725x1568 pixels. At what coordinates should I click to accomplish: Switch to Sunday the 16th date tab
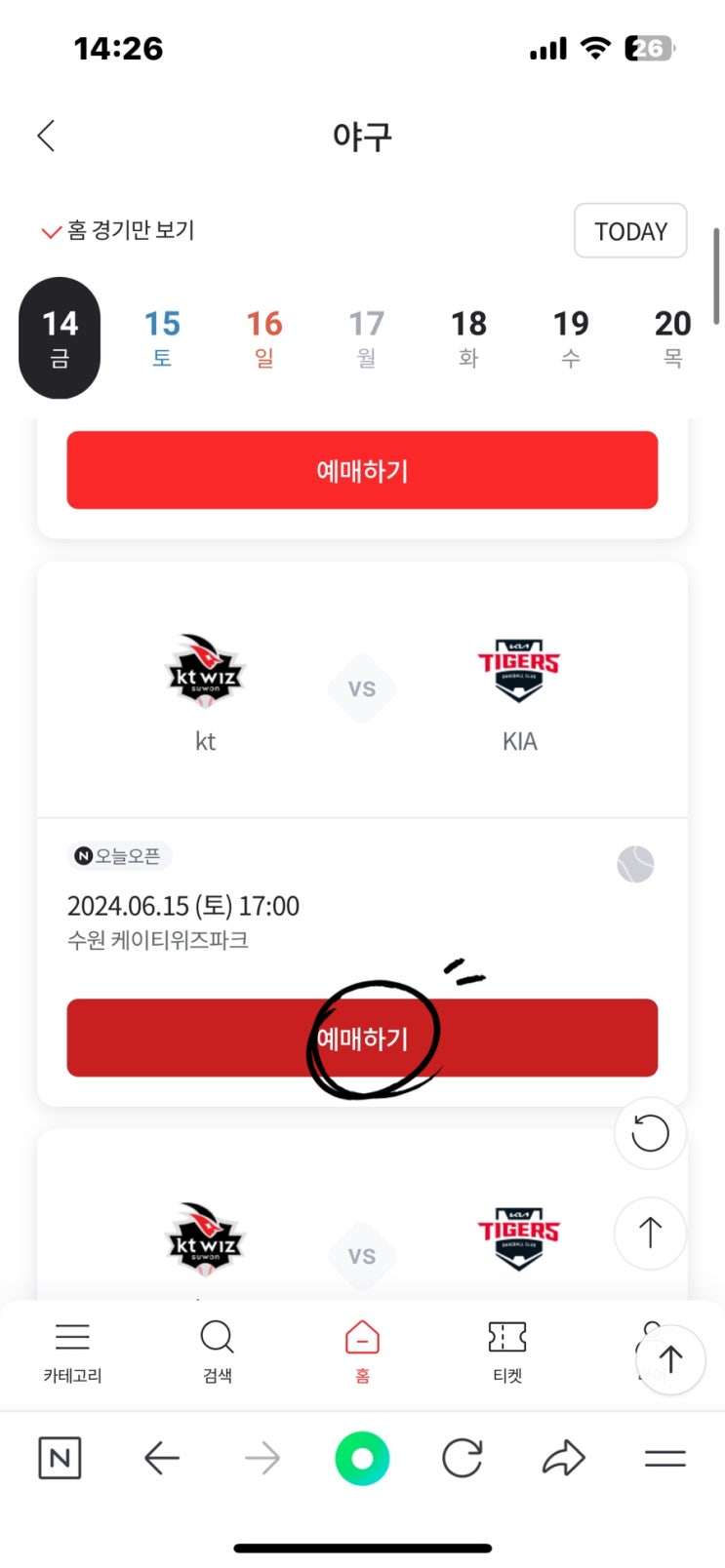pos(262,336)
